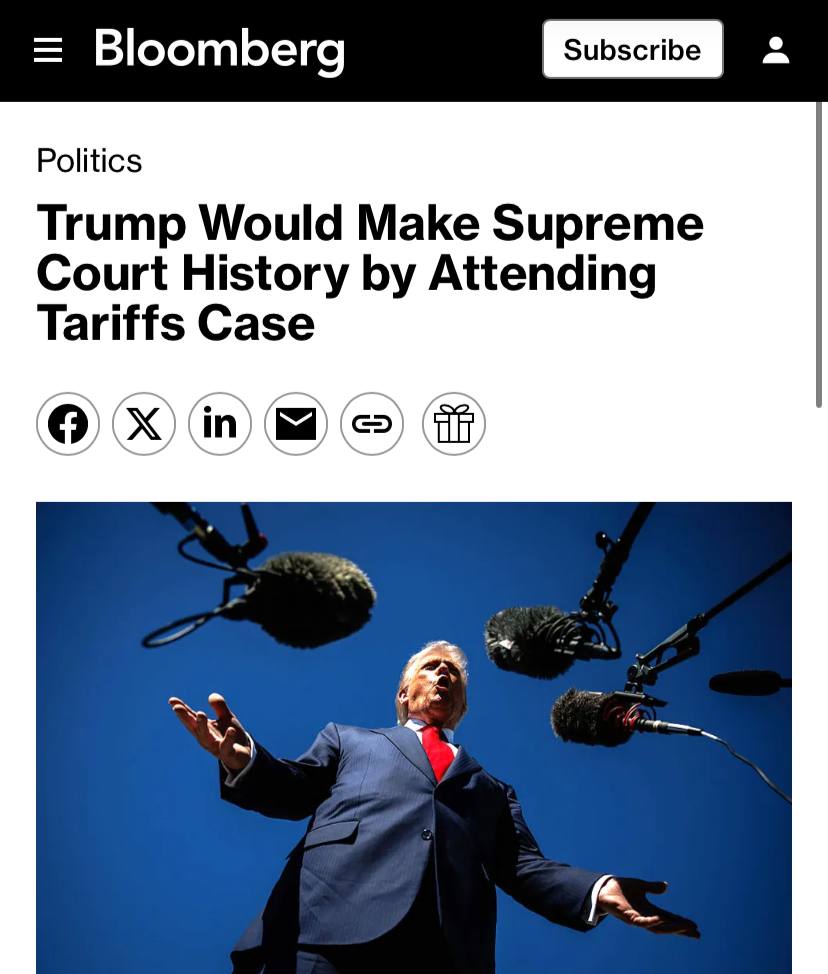This screenshot has height=974, width=828.
Task: Share this article by email
Action: 296,424
